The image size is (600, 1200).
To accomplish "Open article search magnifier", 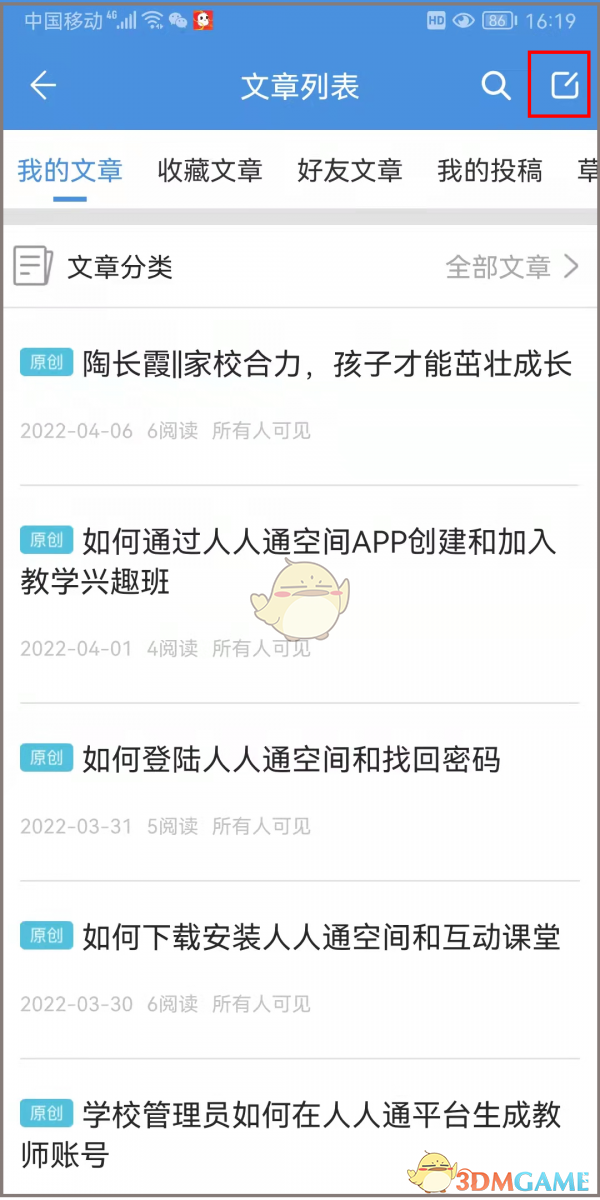I will point(496,86).
